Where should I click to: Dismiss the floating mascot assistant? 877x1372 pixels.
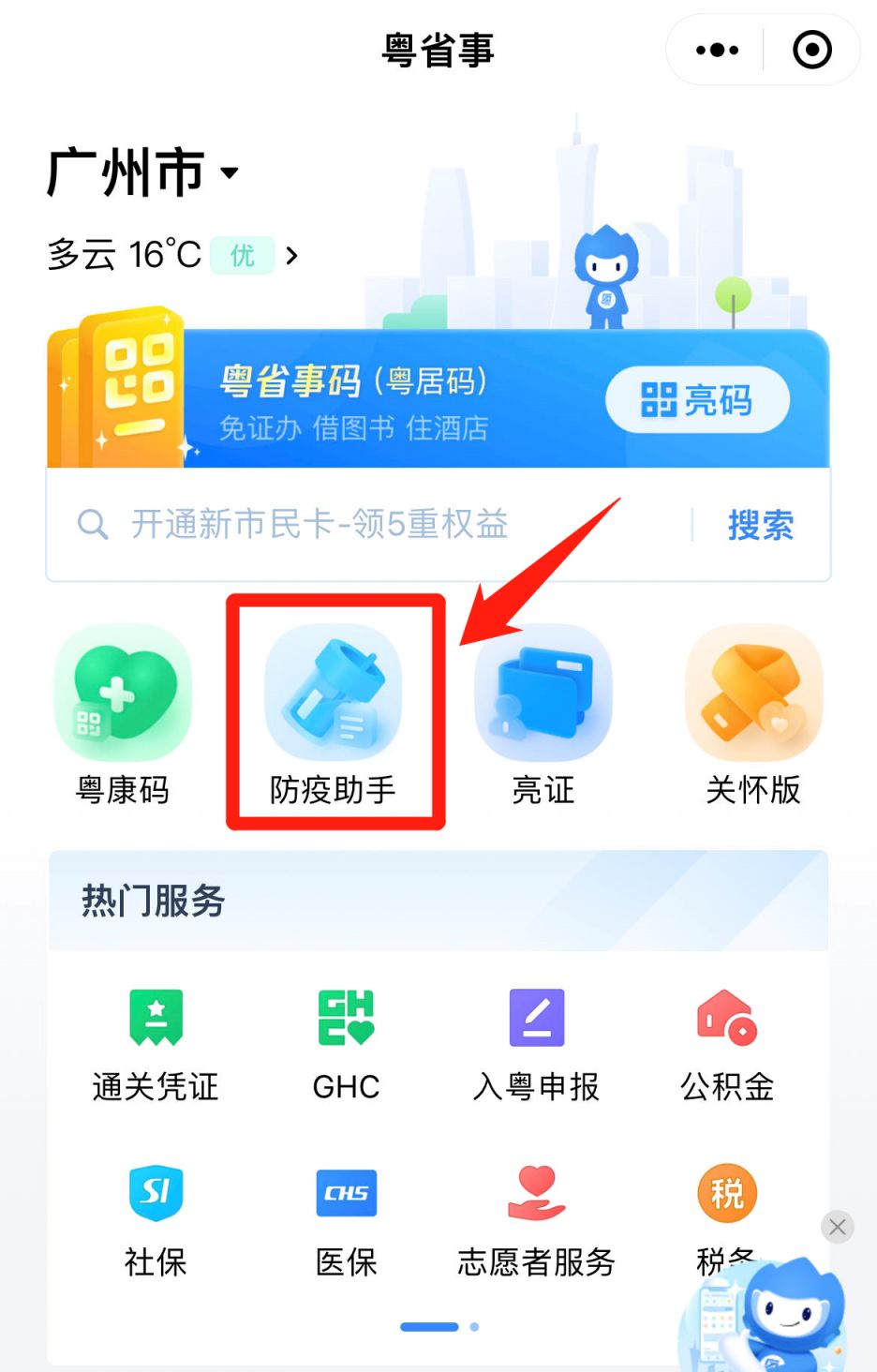click(837, 1226)
